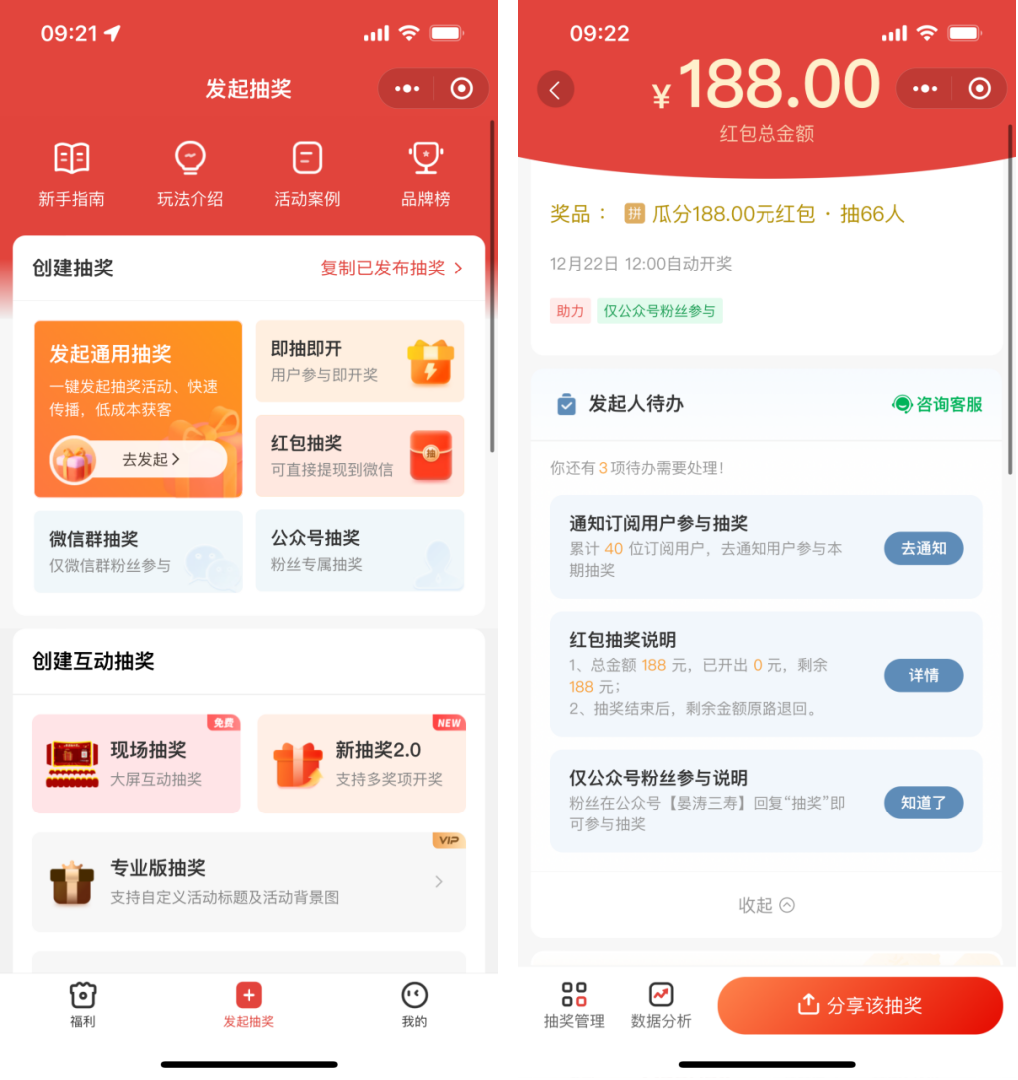1018x1080 pixels.
Task: Switch to the 福利 tab
Action: [x=82, y=1004]
